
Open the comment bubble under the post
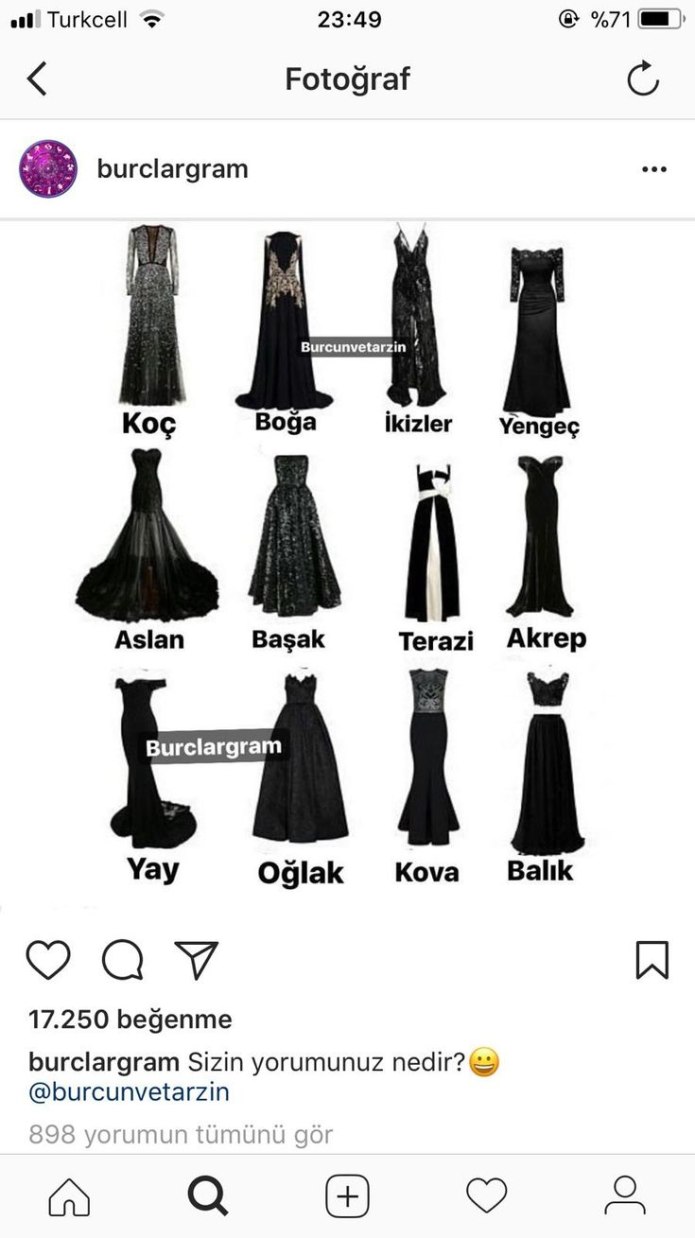click(123, 960)
